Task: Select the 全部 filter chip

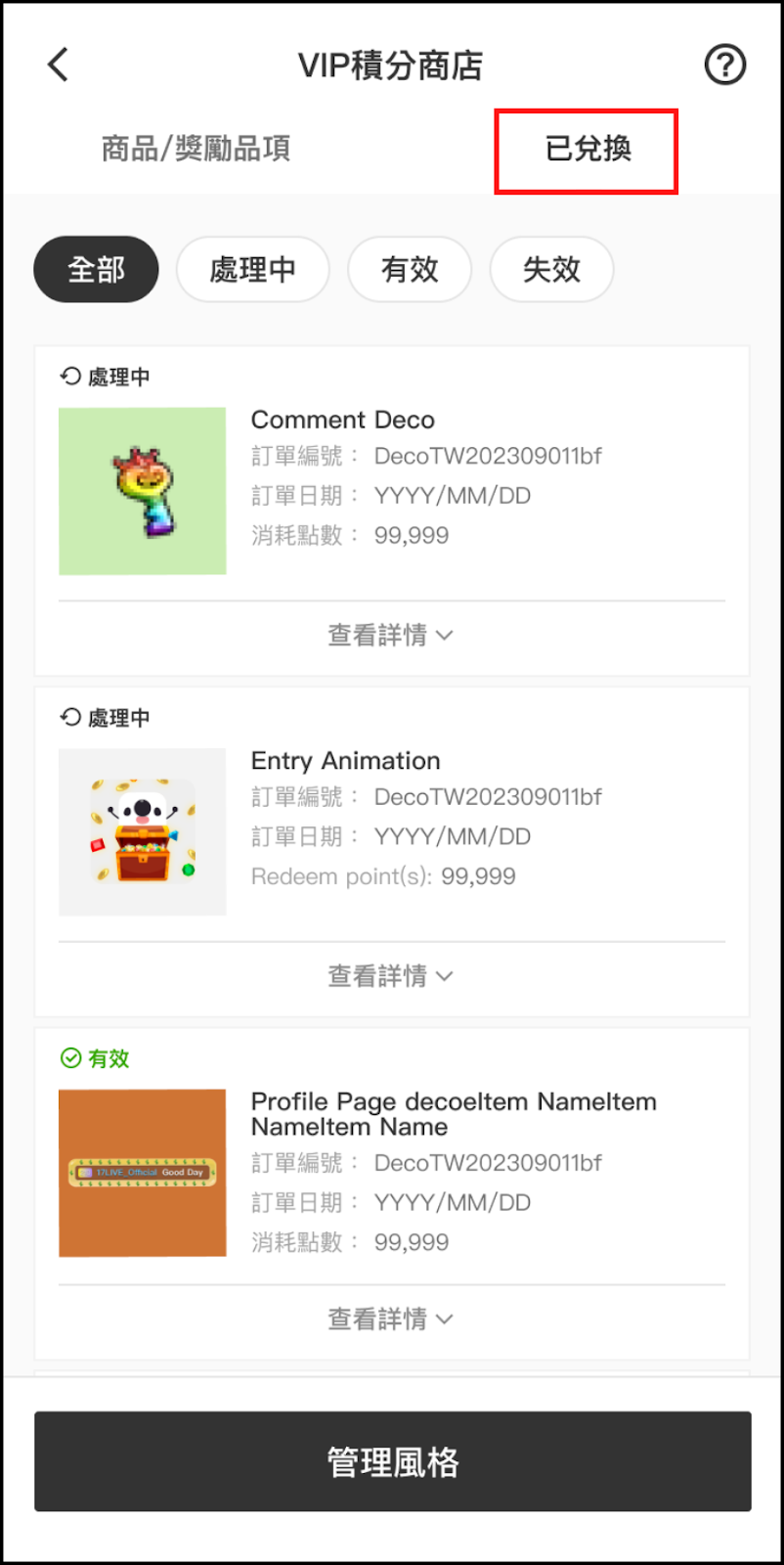Action: coord(96,269)
